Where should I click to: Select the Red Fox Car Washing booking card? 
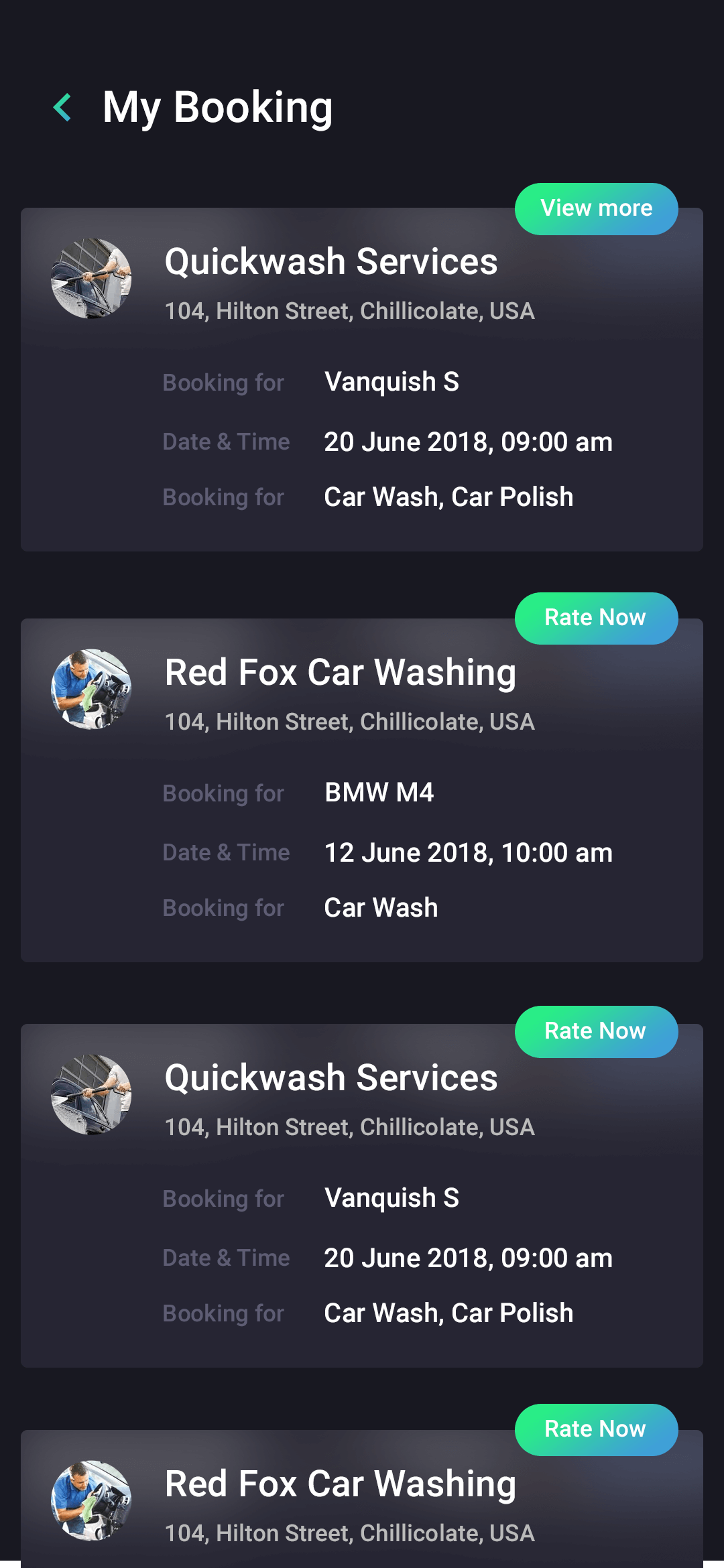pyautogui.click(x=362, y=791)
